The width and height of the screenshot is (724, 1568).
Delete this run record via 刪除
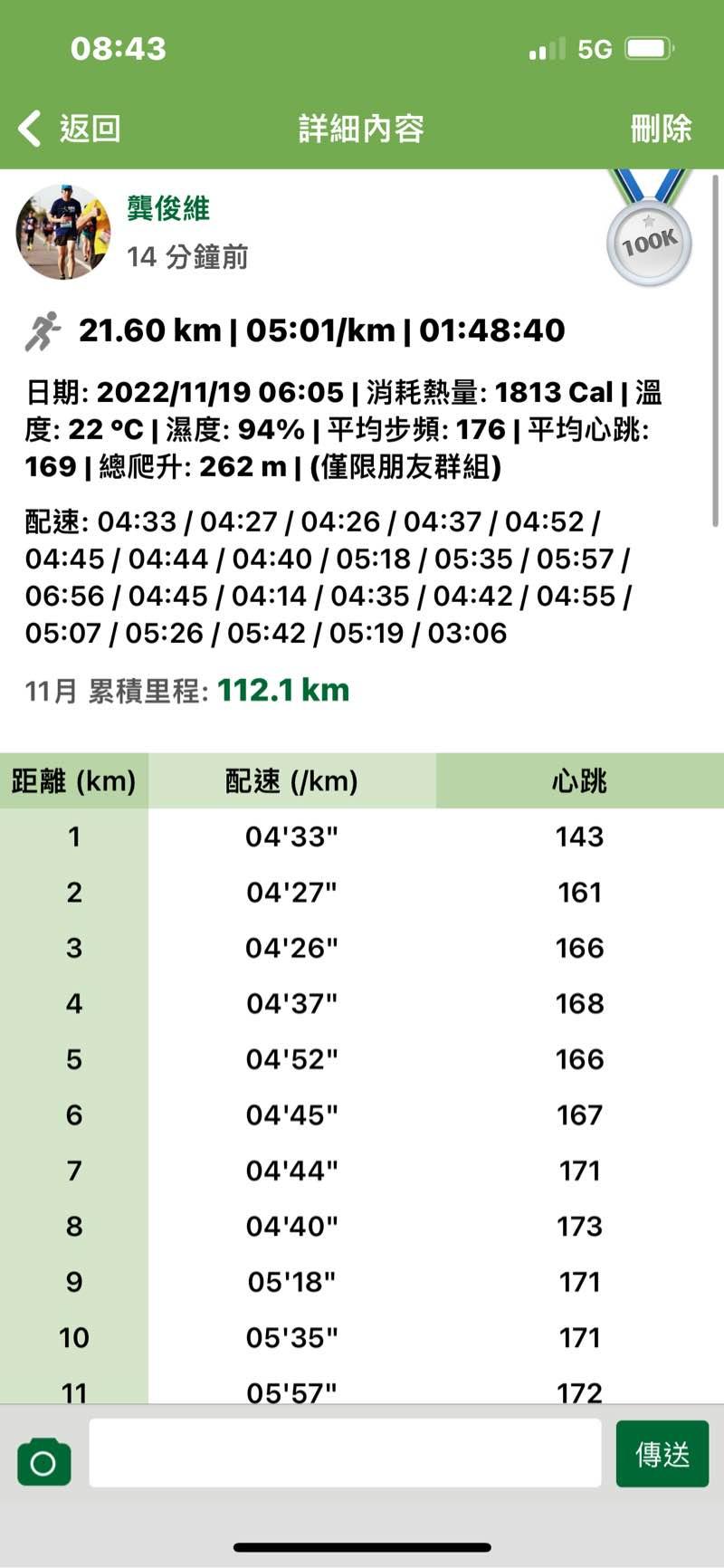click(661, 129)
